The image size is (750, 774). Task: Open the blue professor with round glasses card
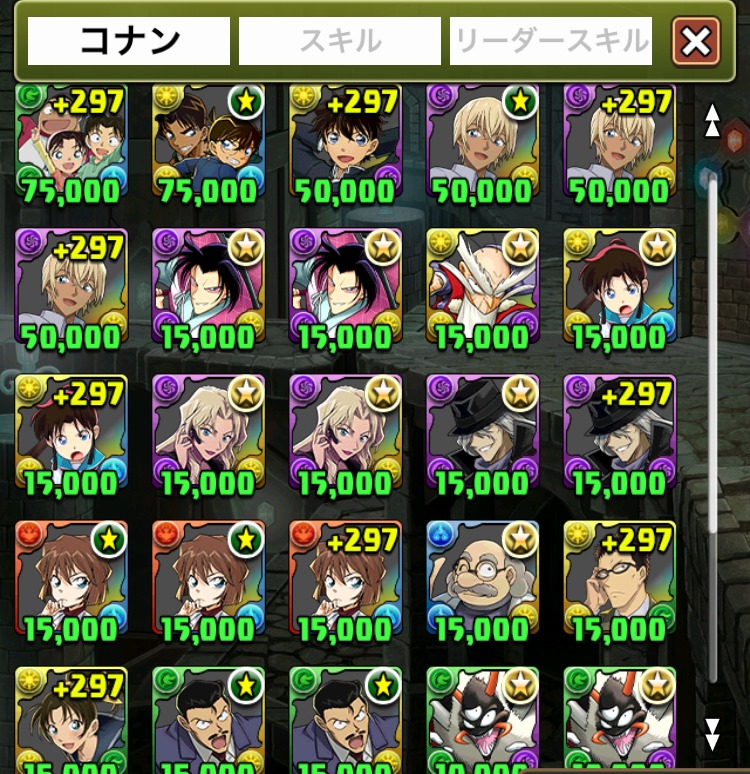pos(482,577)
